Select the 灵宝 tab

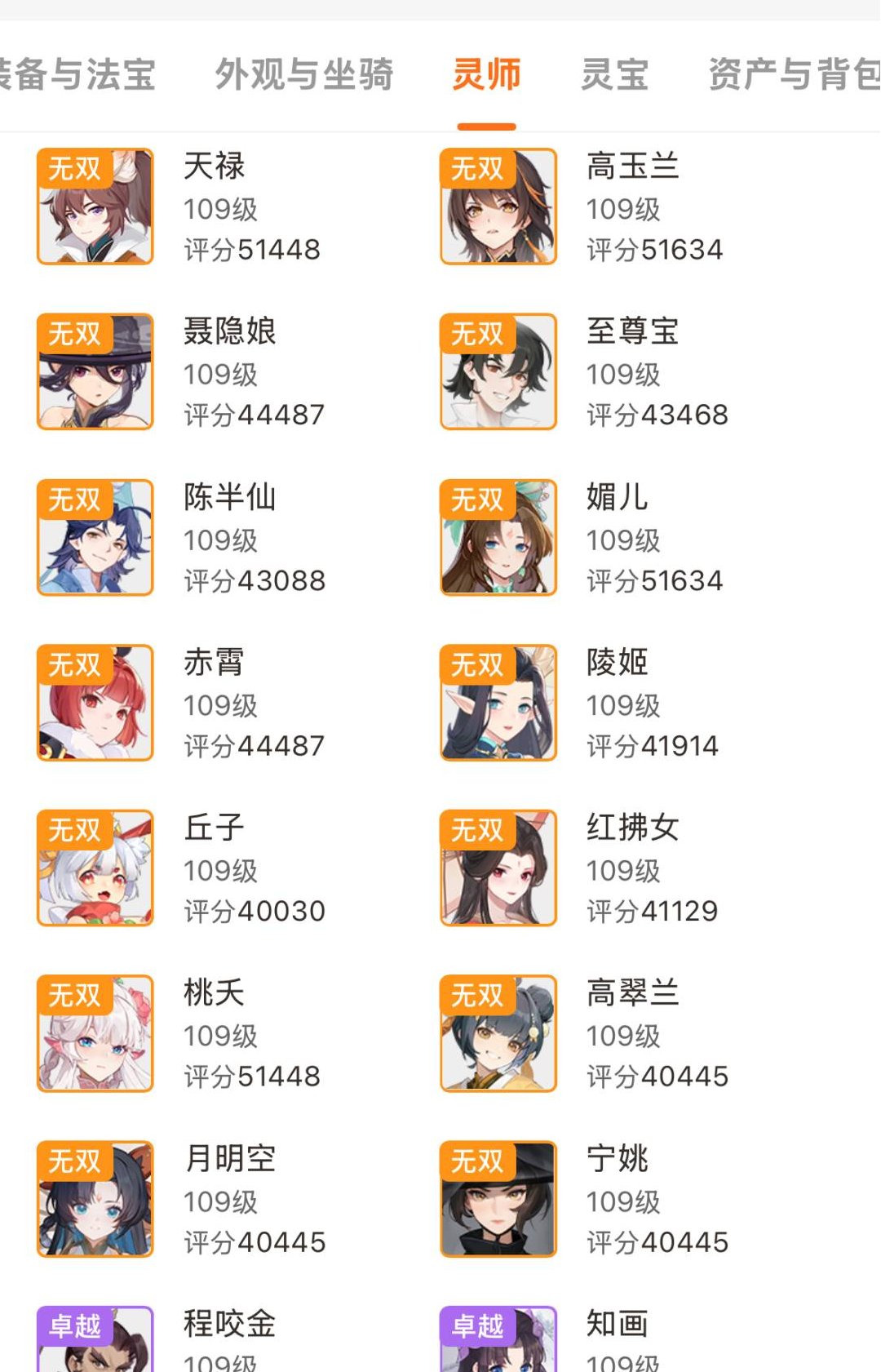[x=615, y=73]
